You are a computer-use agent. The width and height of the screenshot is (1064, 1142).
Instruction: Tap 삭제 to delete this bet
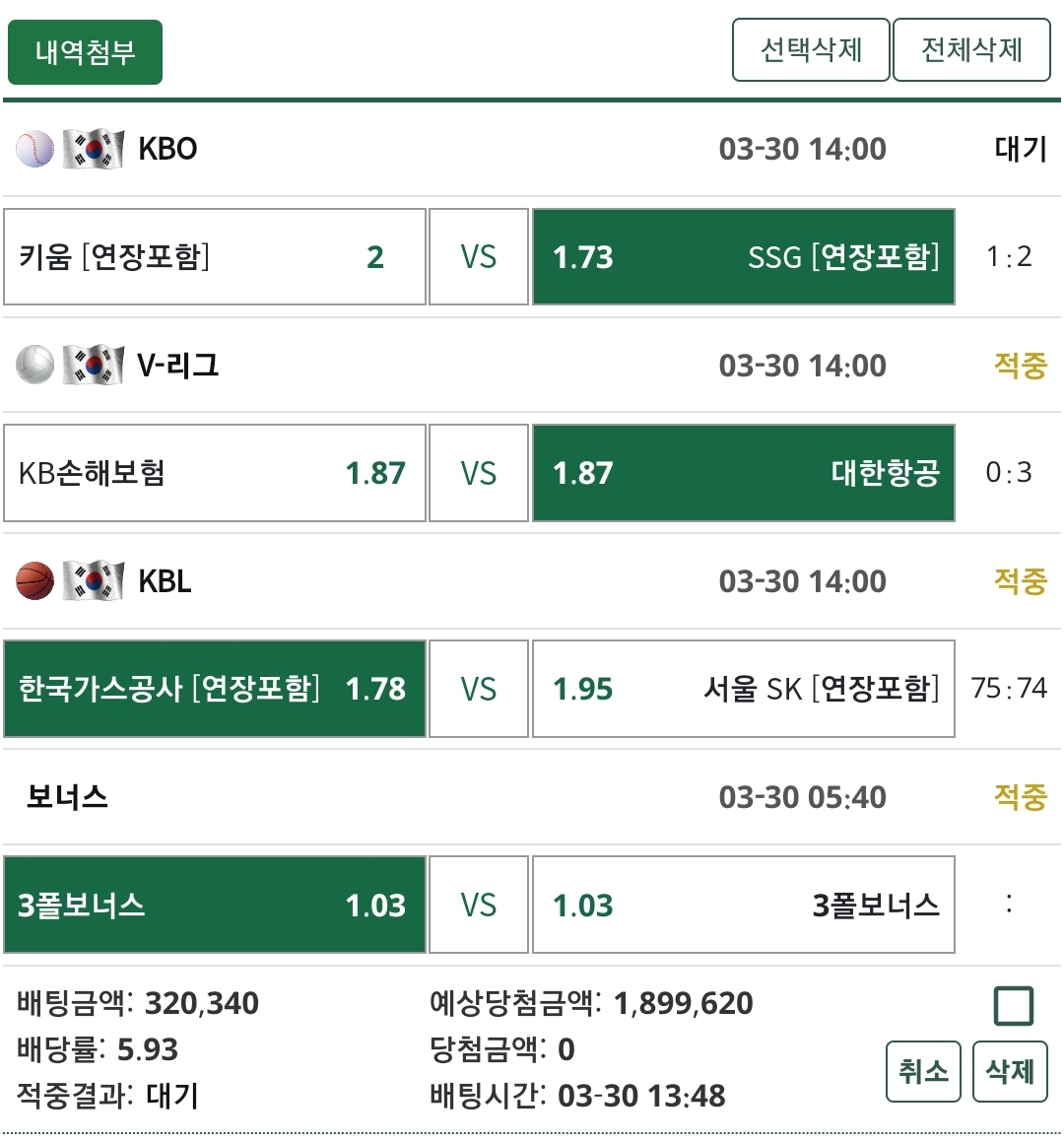[x=1010, y=1071]
